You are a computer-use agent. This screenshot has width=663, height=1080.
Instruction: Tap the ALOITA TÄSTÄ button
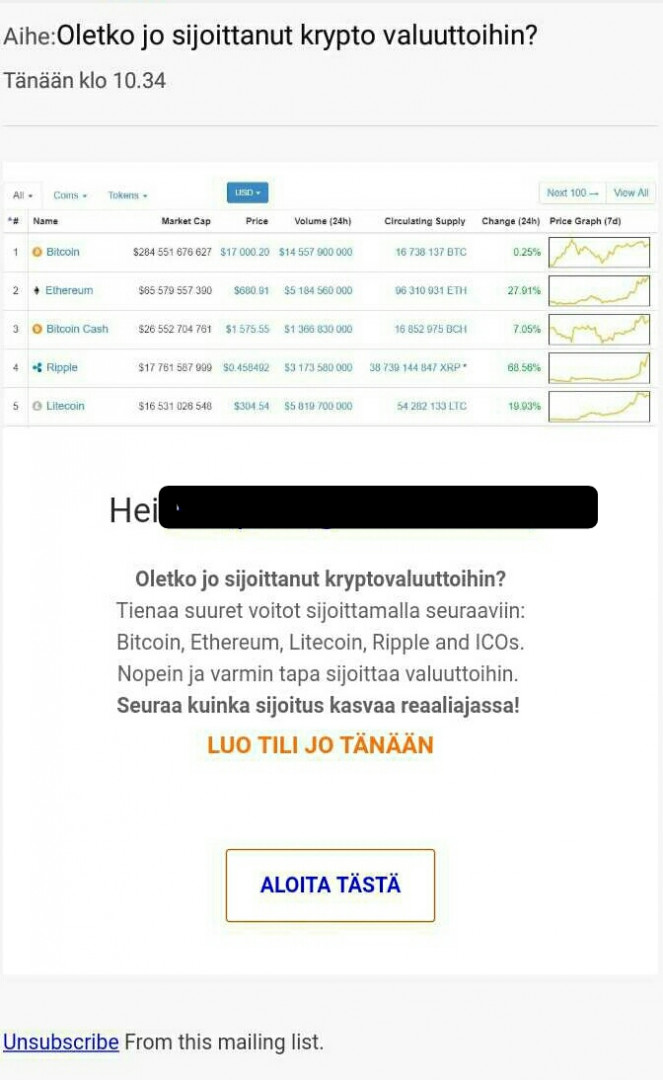tap(330, 885)
